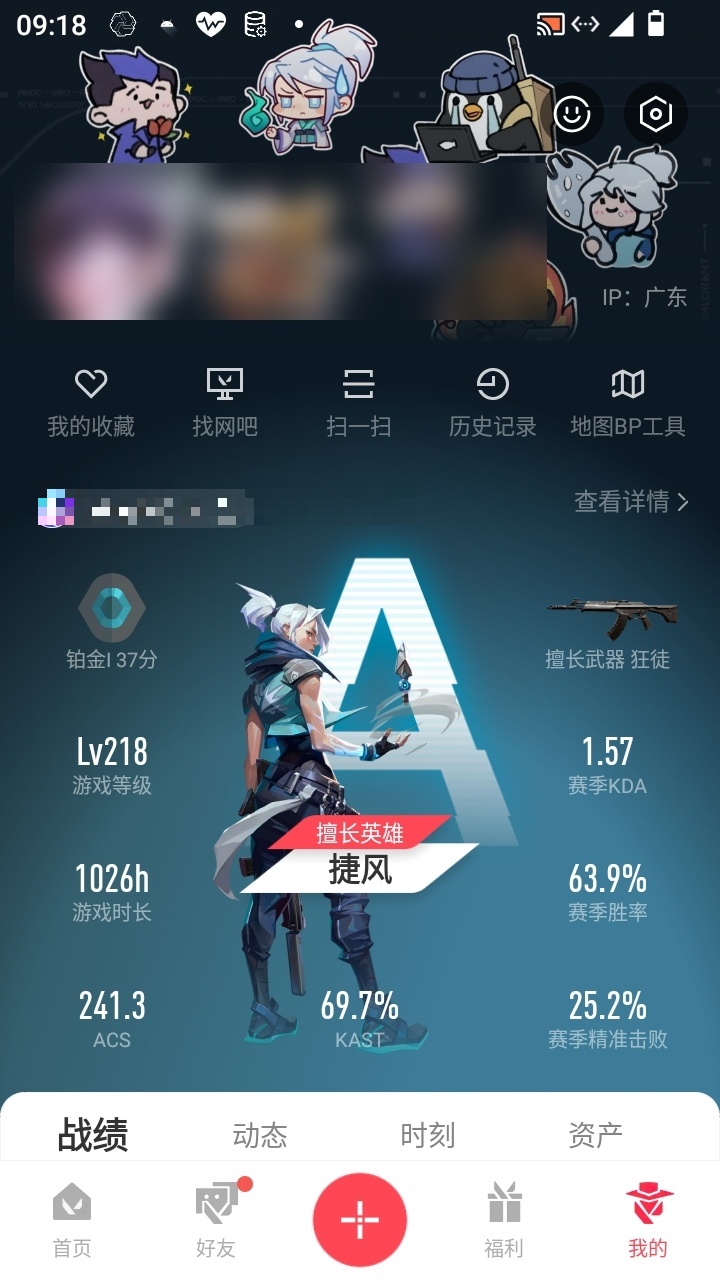The image size is (720, 1280).
Task: Launch the 扫一扫 scanner
Action: (359, 403)
